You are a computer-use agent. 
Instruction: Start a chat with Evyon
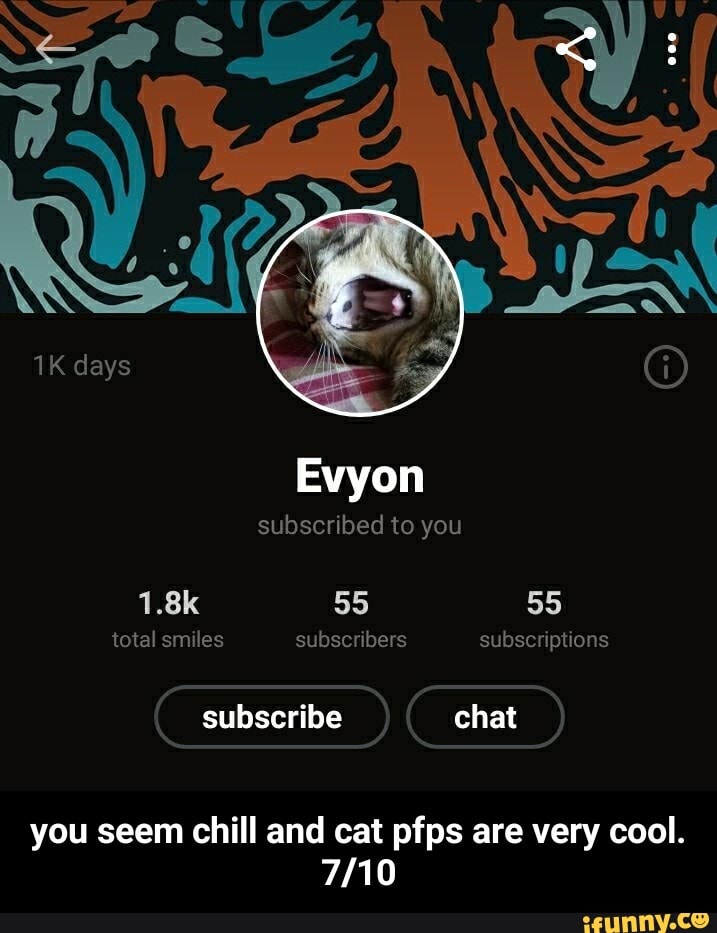coord(486,717)
